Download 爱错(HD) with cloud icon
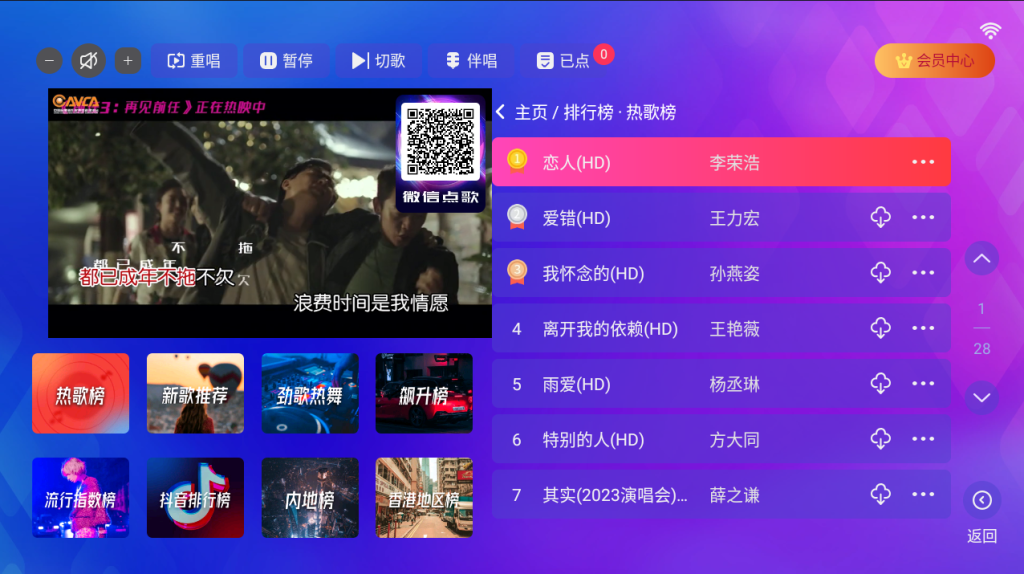1024x574 pixels. pyautogui.click(x=880, y=218)
